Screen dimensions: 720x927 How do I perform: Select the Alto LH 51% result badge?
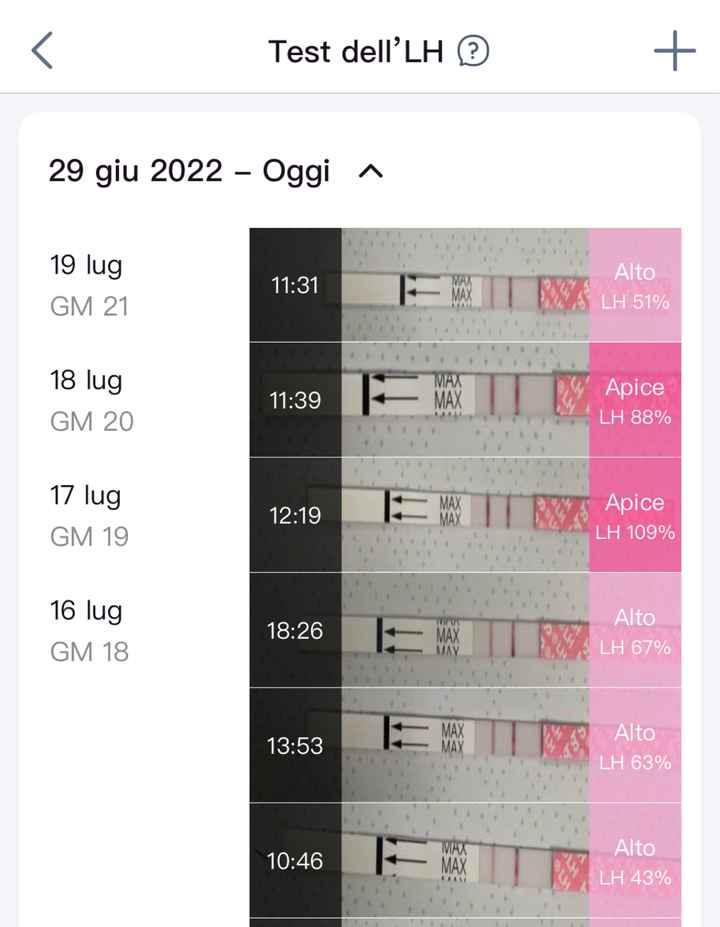634,285
